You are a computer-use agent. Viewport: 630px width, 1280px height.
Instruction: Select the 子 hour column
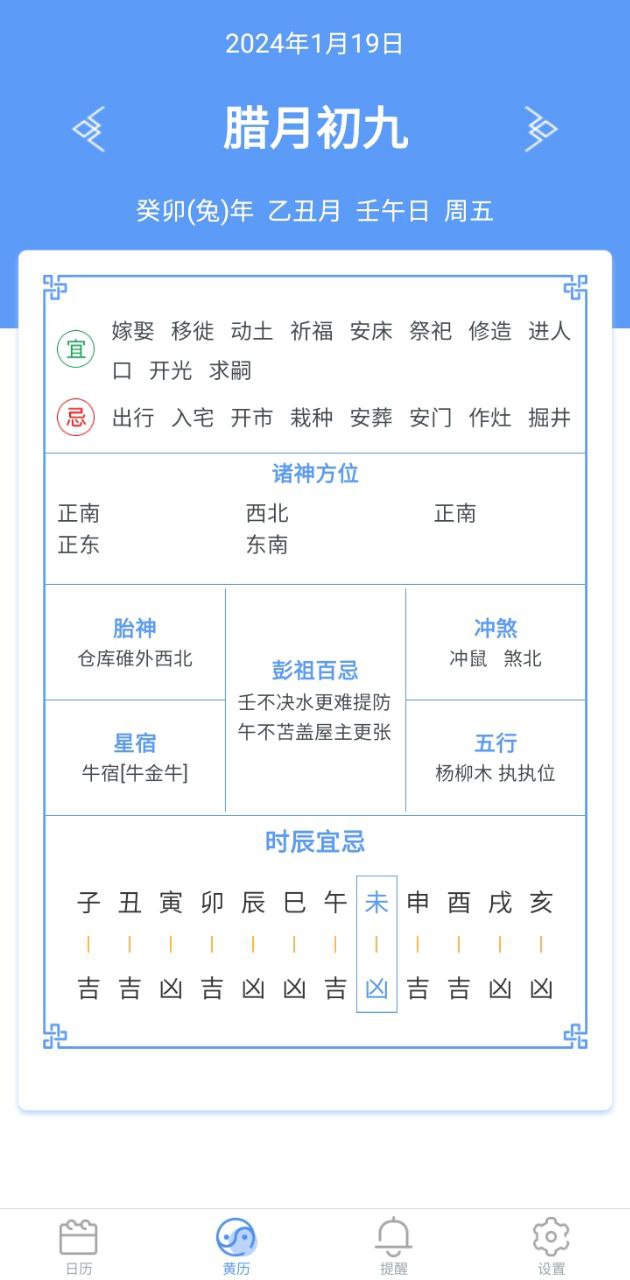pyautogui.click(x=89, y=945)
